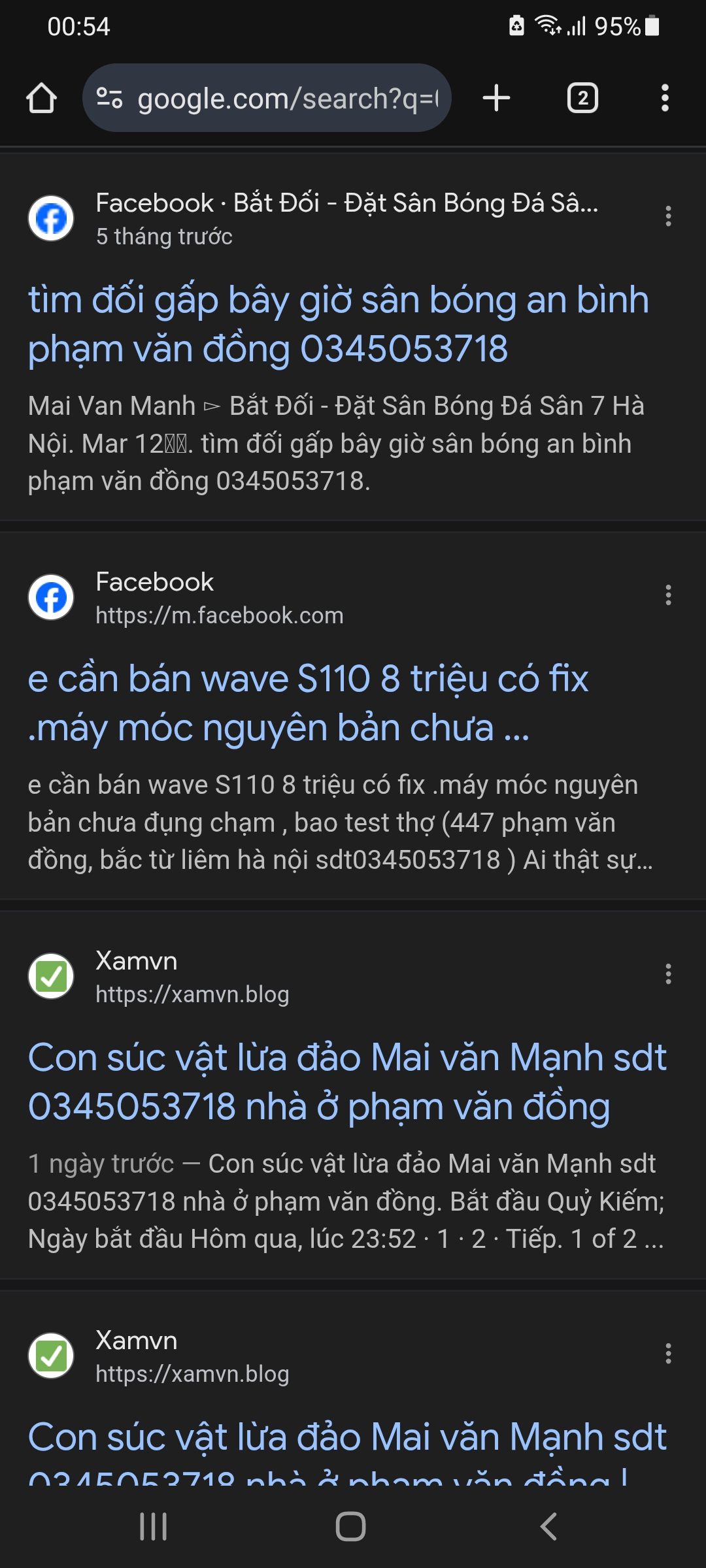706x1568 pixels.
Task: Open options for m.facebook.com result
Action: [668, 595]
